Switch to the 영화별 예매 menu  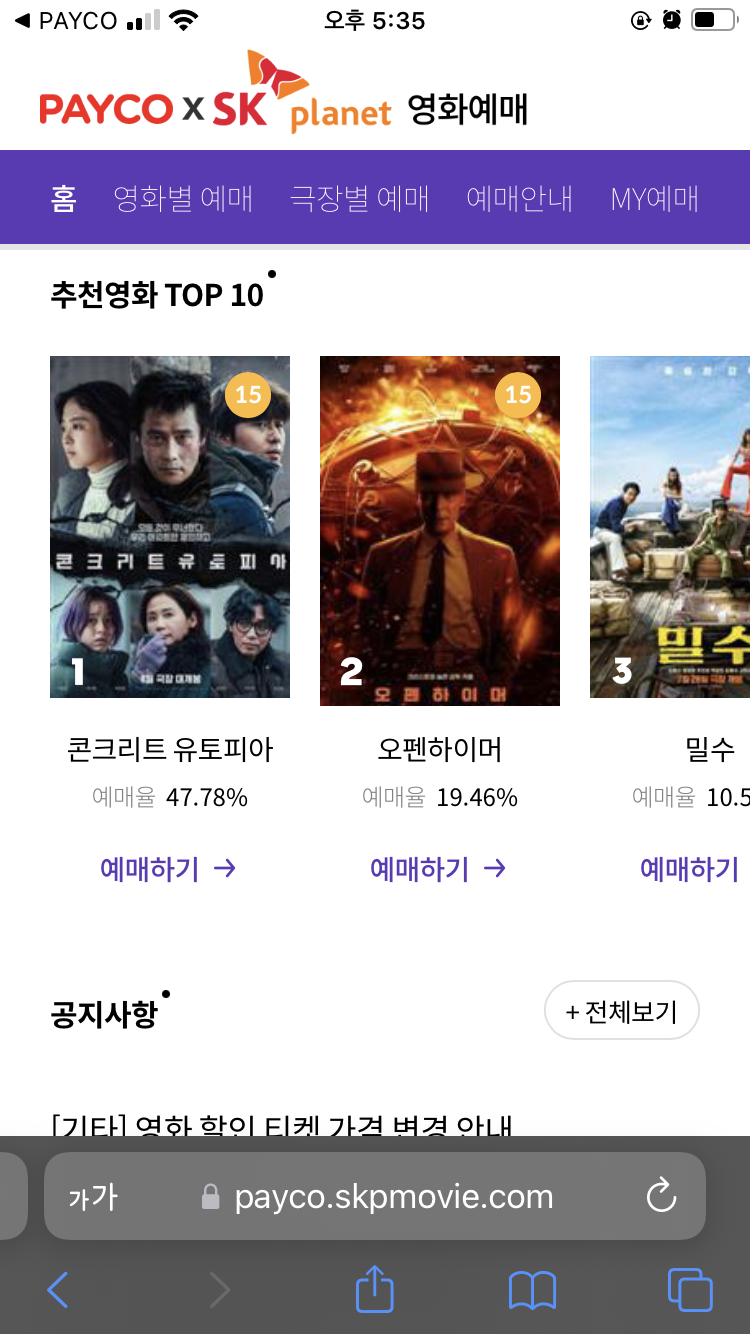click(x=183, y=198)
